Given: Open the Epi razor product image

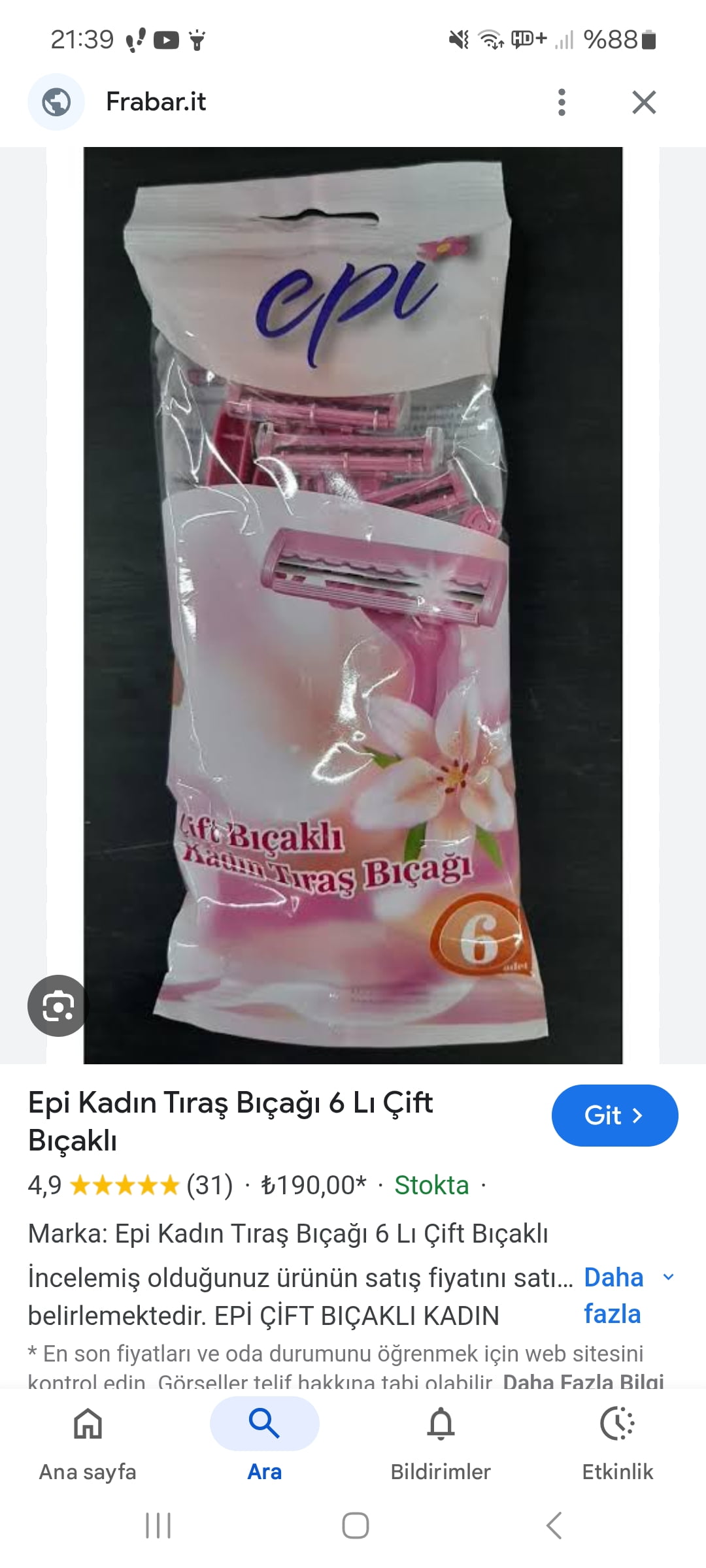Looking at the screenshot, I should click(353, 604).
